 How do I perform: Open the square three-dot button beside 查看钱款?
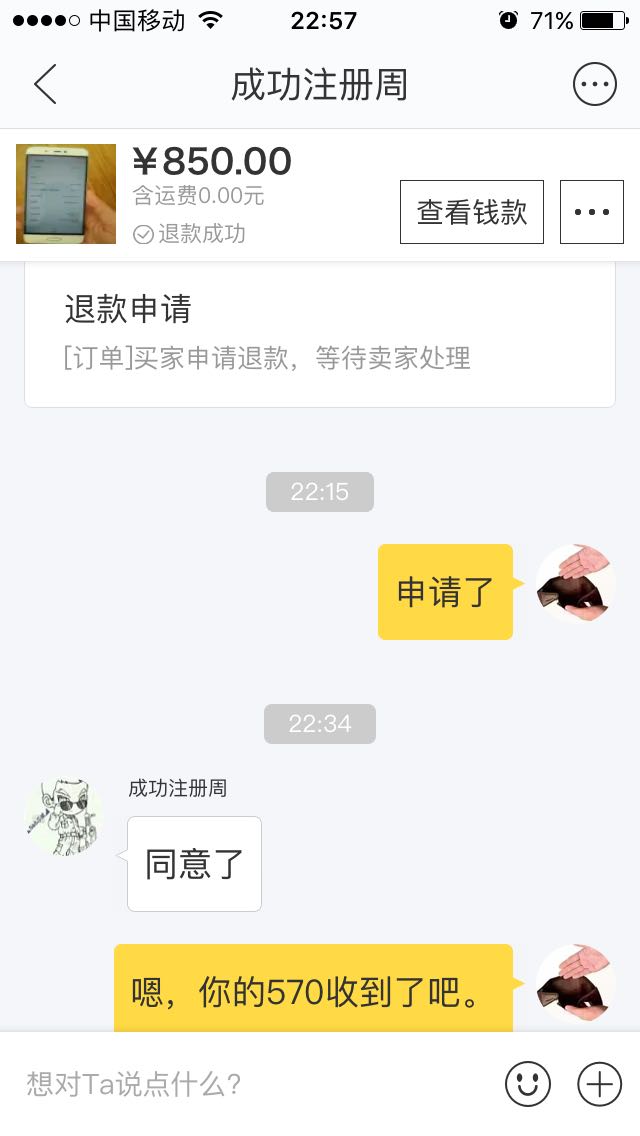coord(591,212)
